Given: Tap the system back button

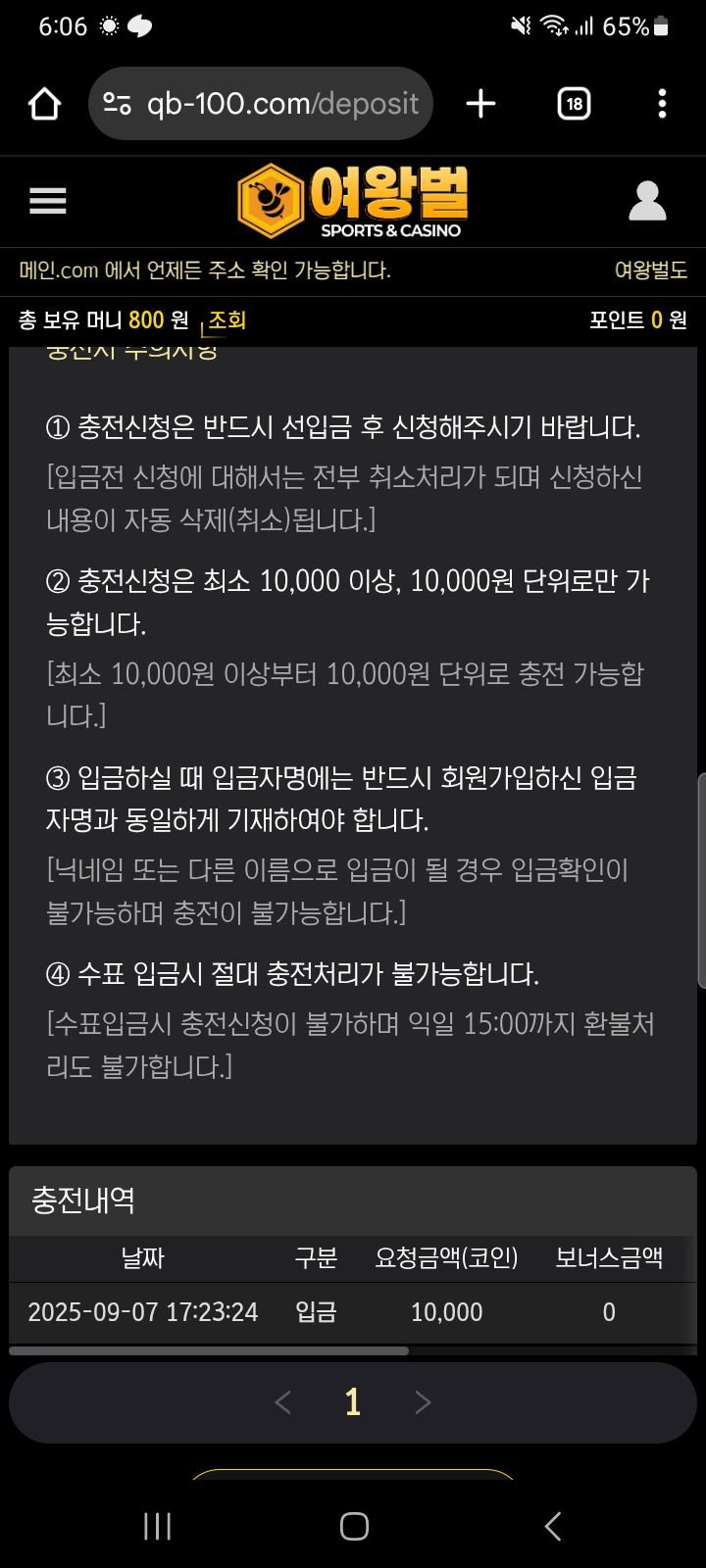Looking at the screenshot, I should 553,1526.
